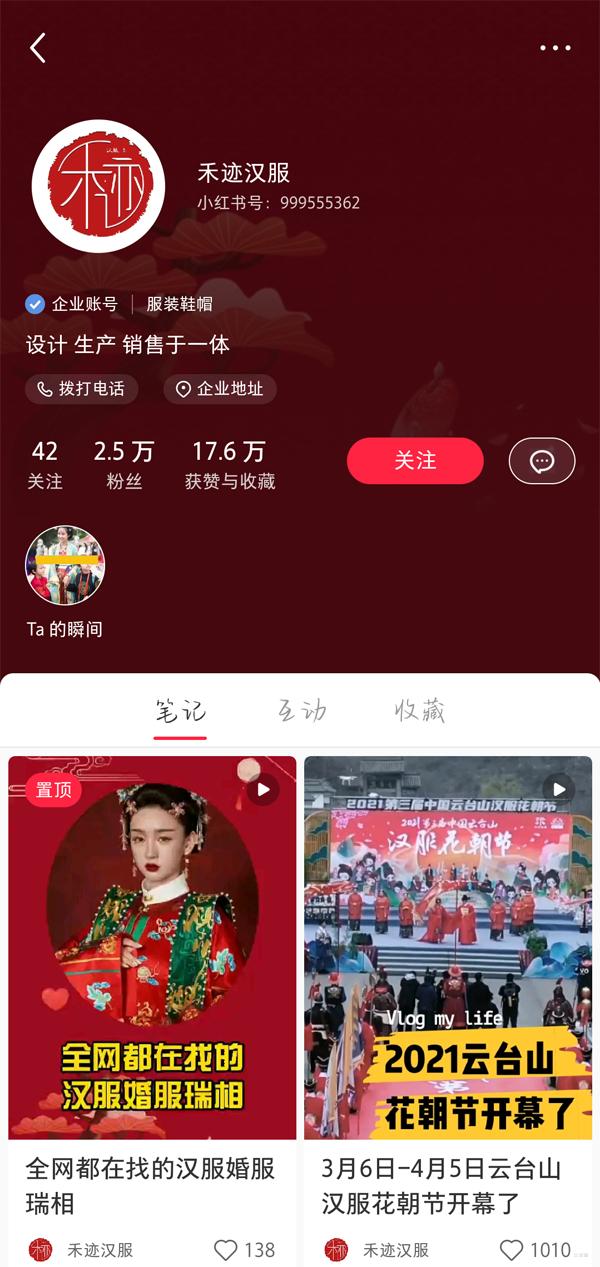This screenshot has width=600, height=1267.
Task: Open the three-dot overflow menu
Action: [x=555, y=48]
